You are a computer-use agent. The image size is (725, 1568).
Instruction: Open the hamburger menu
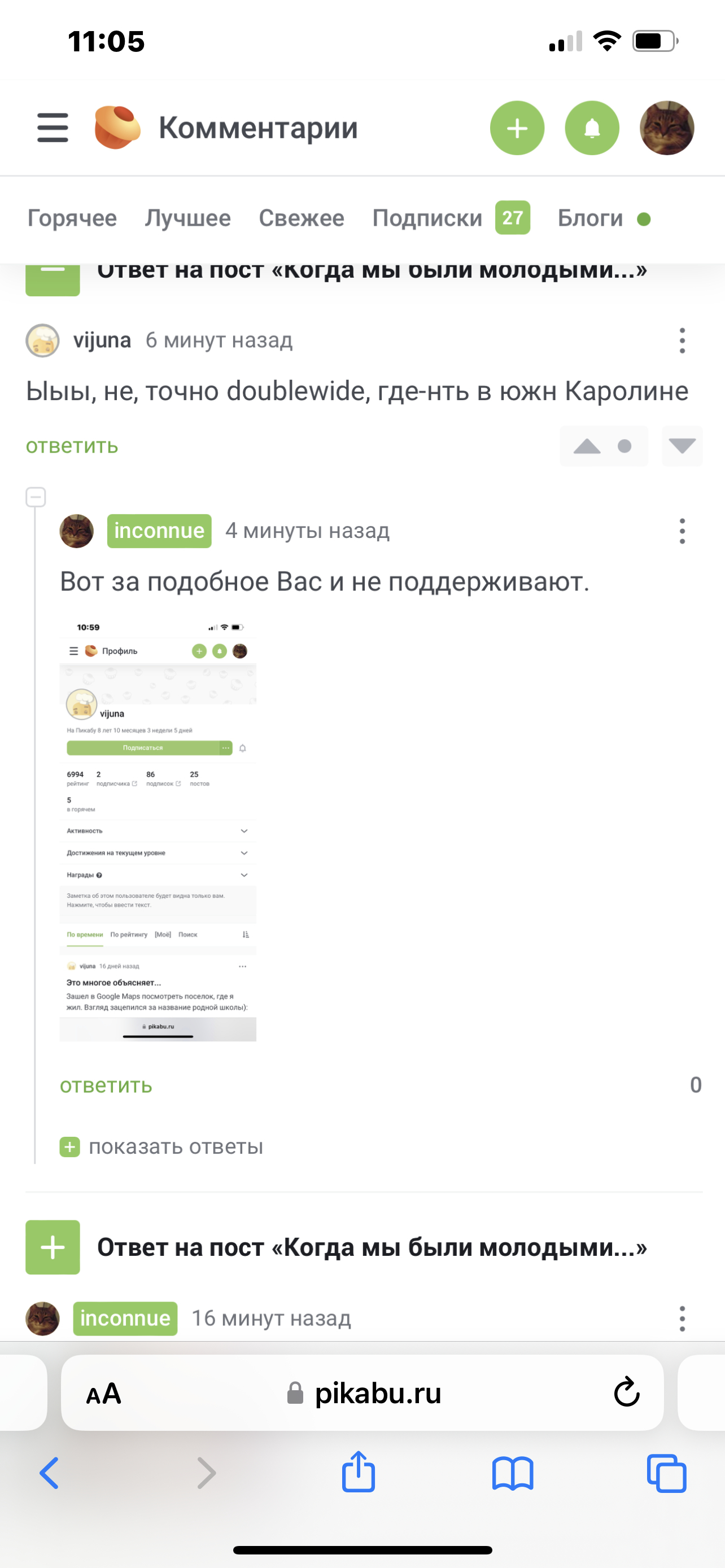coord(53,127)
